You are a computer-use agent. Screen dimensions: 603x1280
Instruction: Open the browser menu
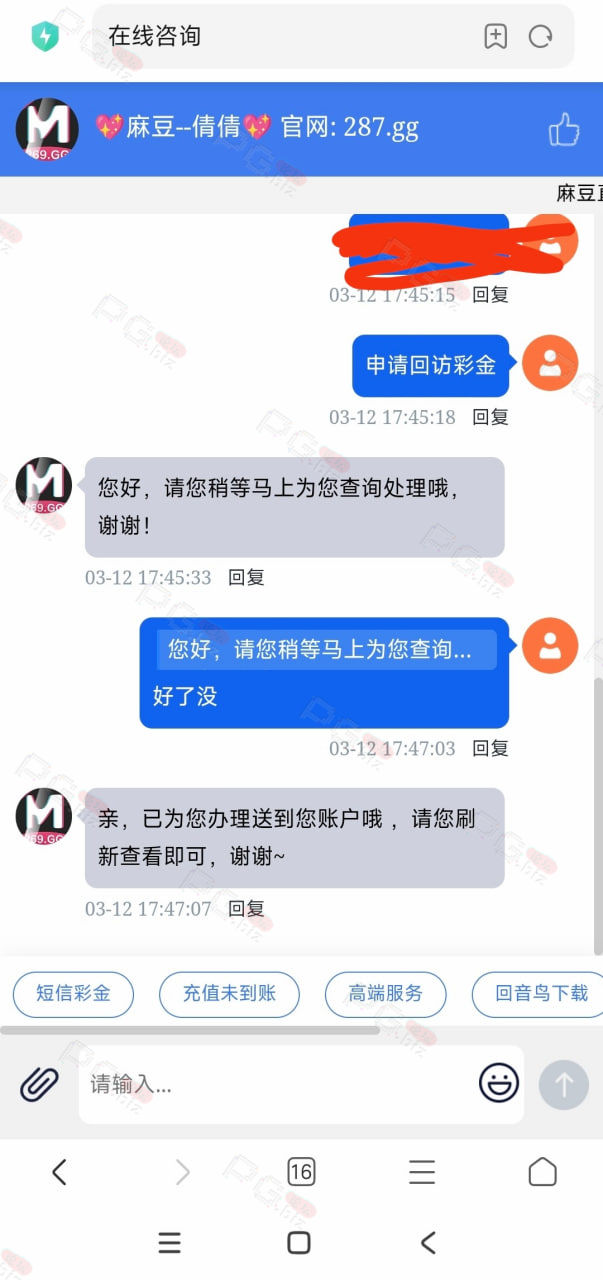[422, 1172]
